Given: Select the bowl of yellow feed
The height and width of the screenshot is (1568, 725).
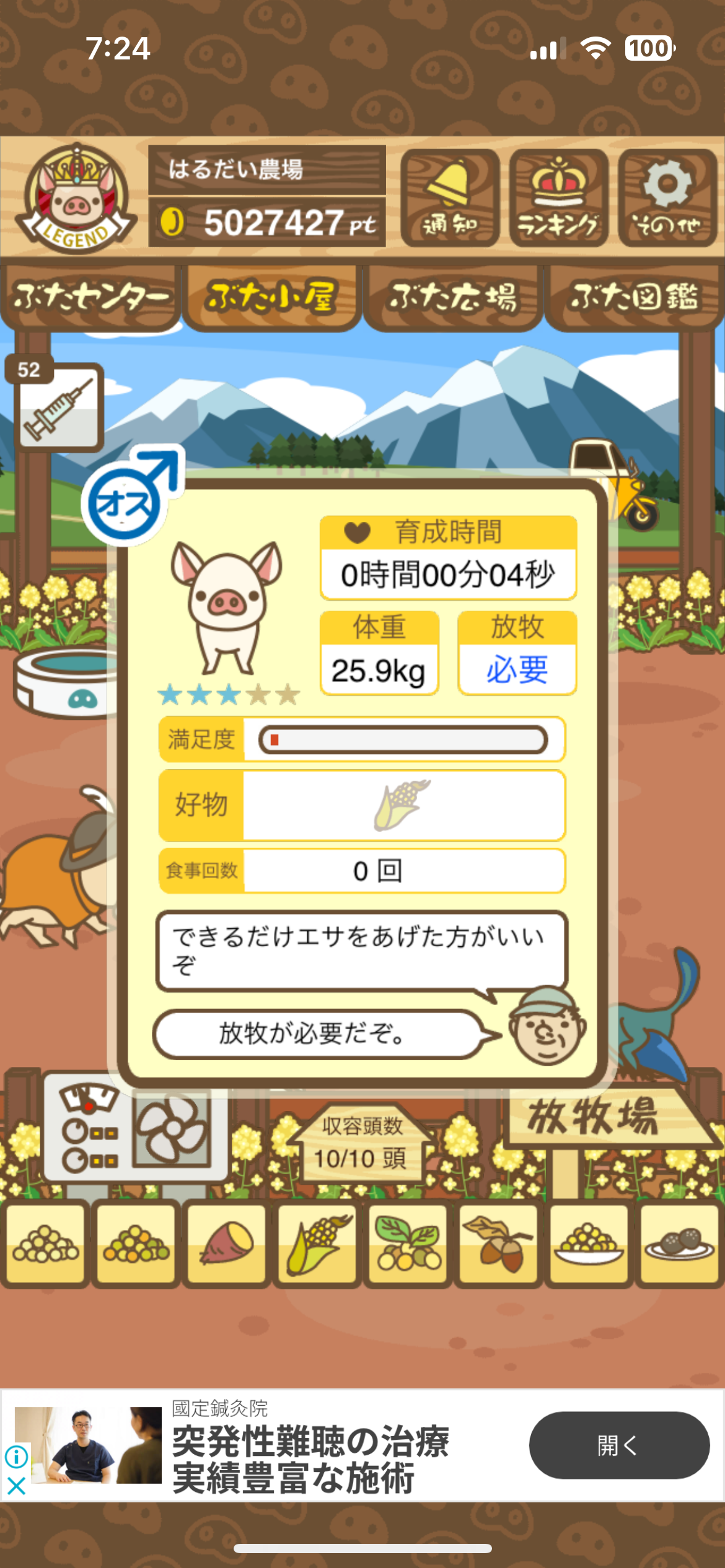Looking at the screenshot, I should pos(589,1244).
